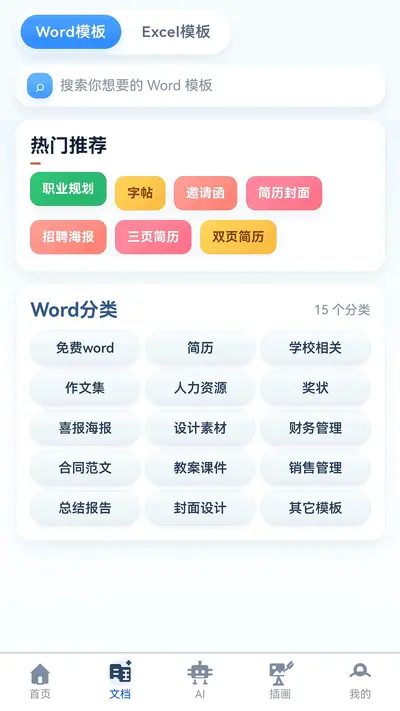Open the 其它模板 category

pos(315,507)
